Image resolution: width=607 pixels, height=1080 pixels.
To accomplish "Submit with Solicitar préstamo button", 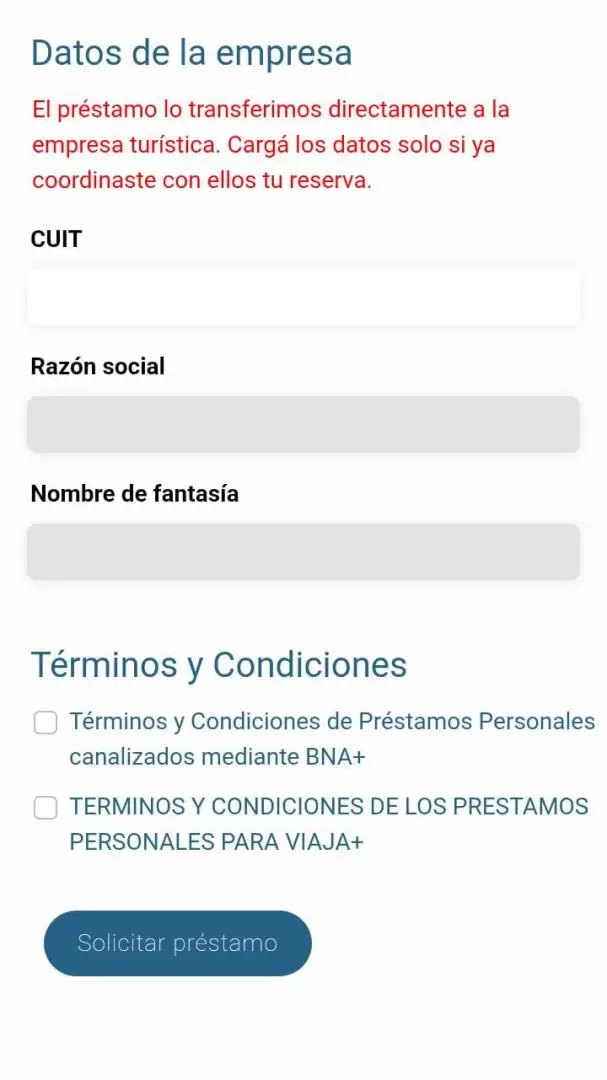I will click(x=178, y=943).
